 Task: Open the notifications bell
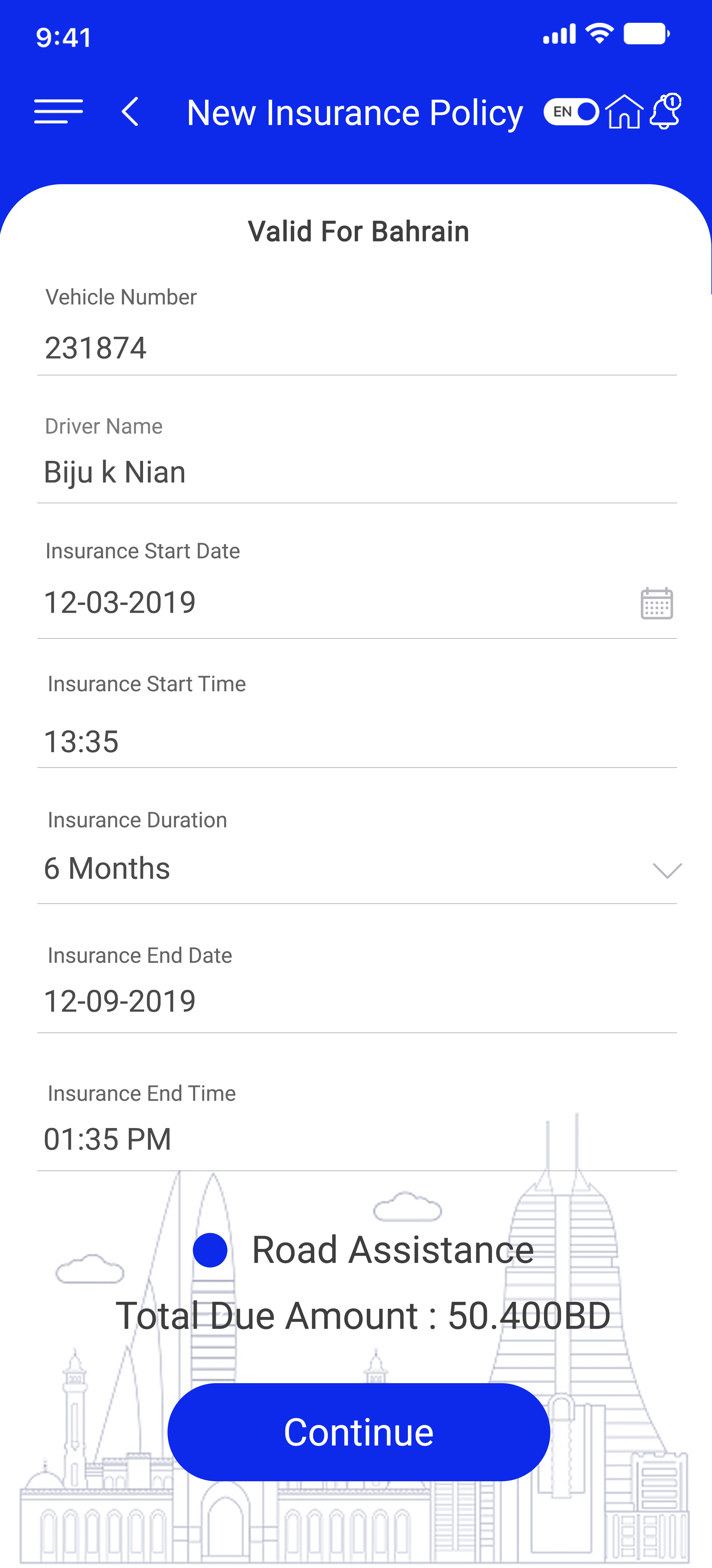[x=665, y=111]
